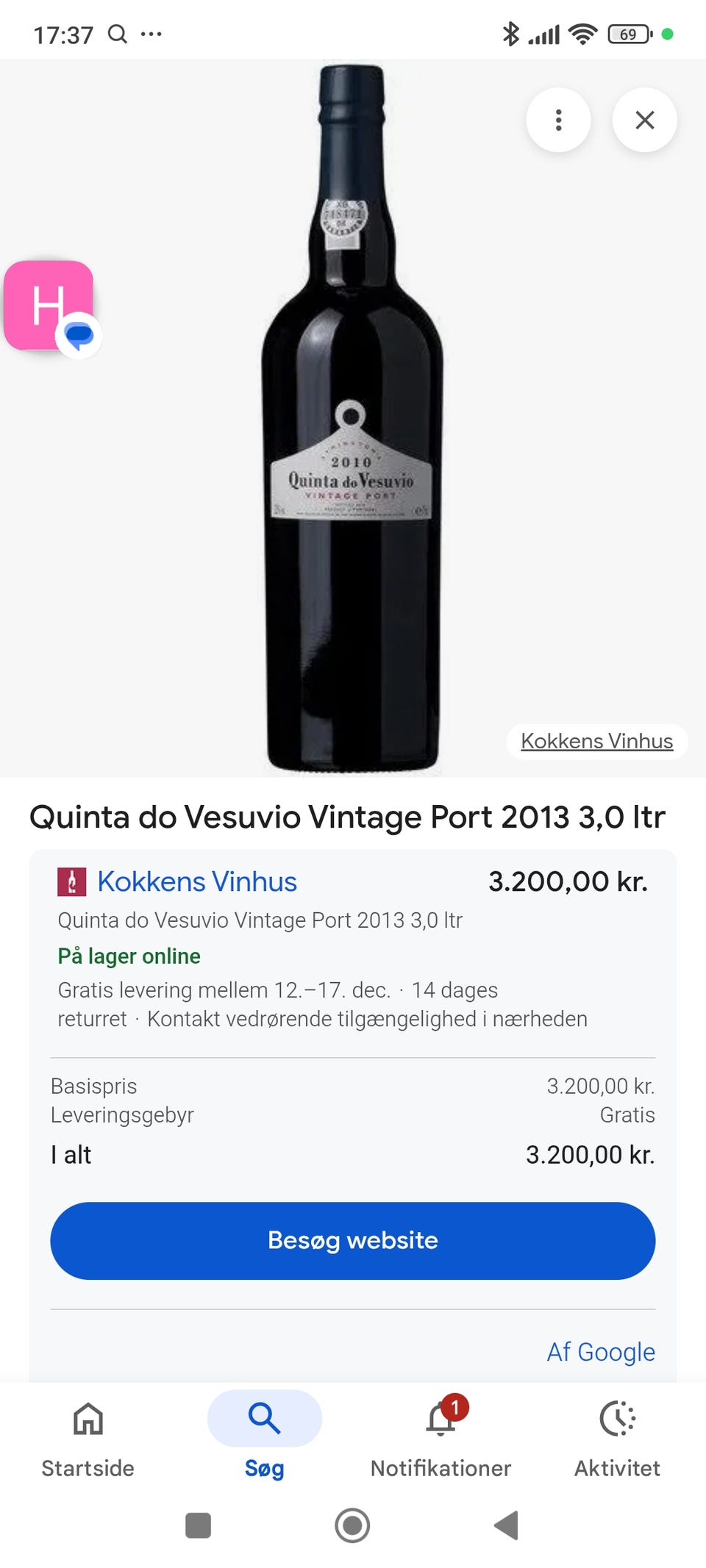Close the product detail view
706x1568 pixels.
coord(644,120)
